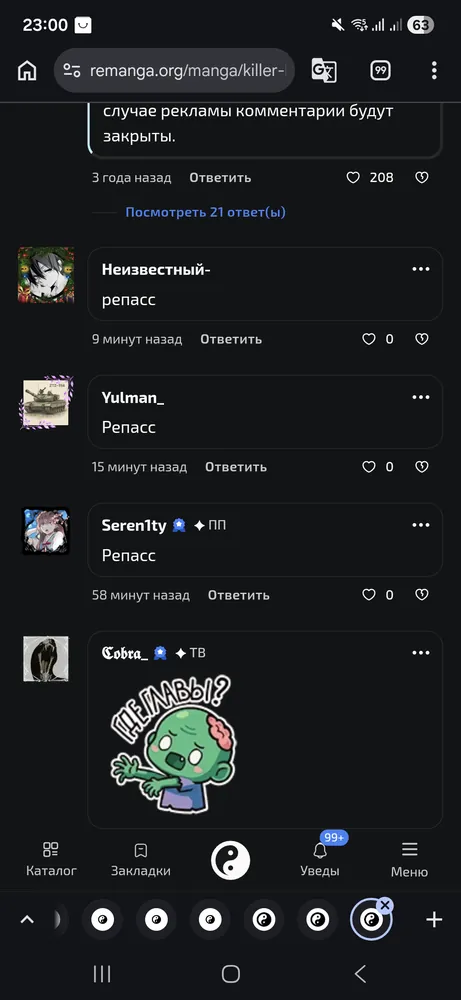Expand the 21 replies link
The width and height of the screenshot is (461, 1000).
[205, 212]
